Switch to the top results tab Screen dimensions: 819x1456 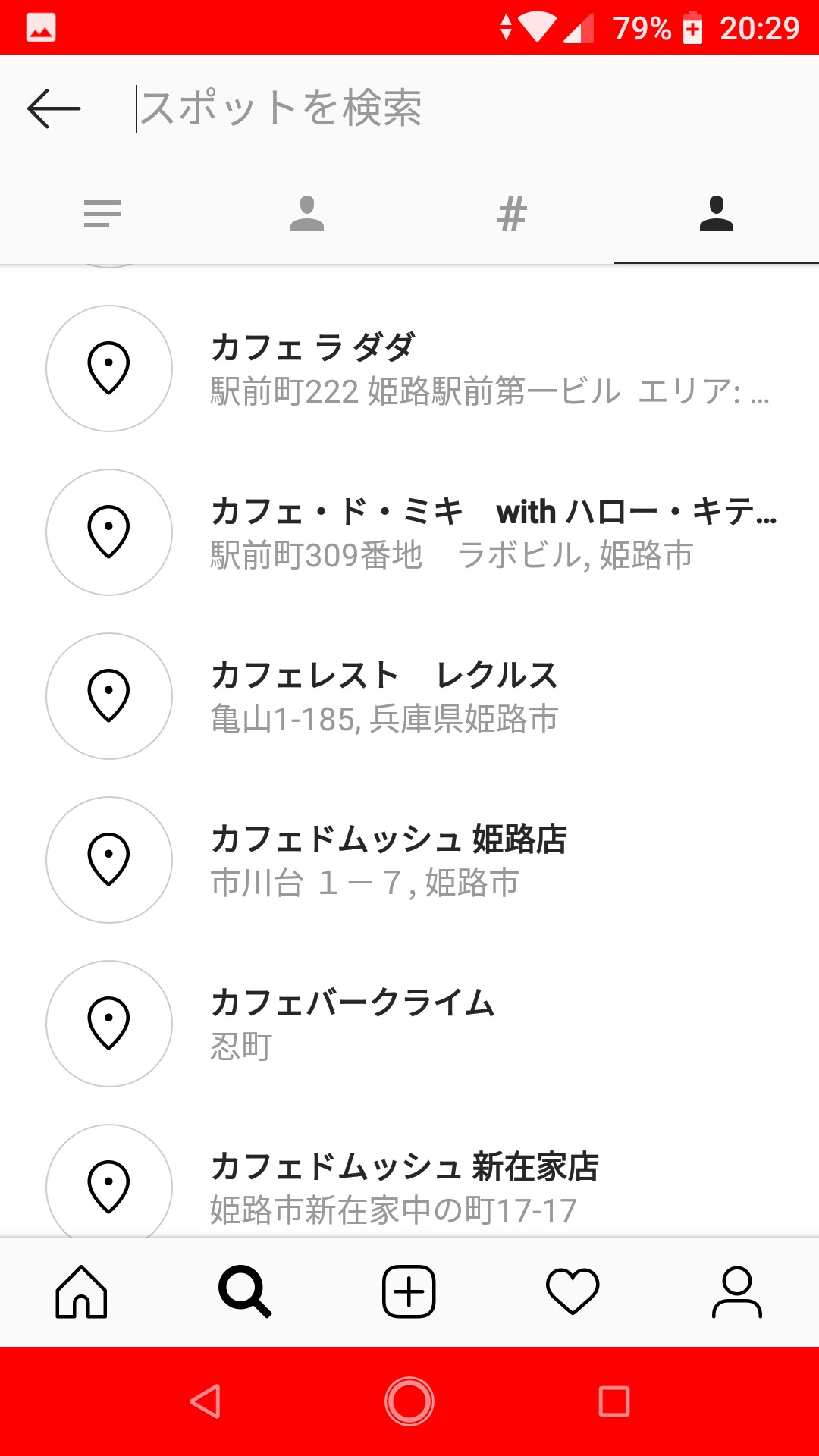(102, 214)
